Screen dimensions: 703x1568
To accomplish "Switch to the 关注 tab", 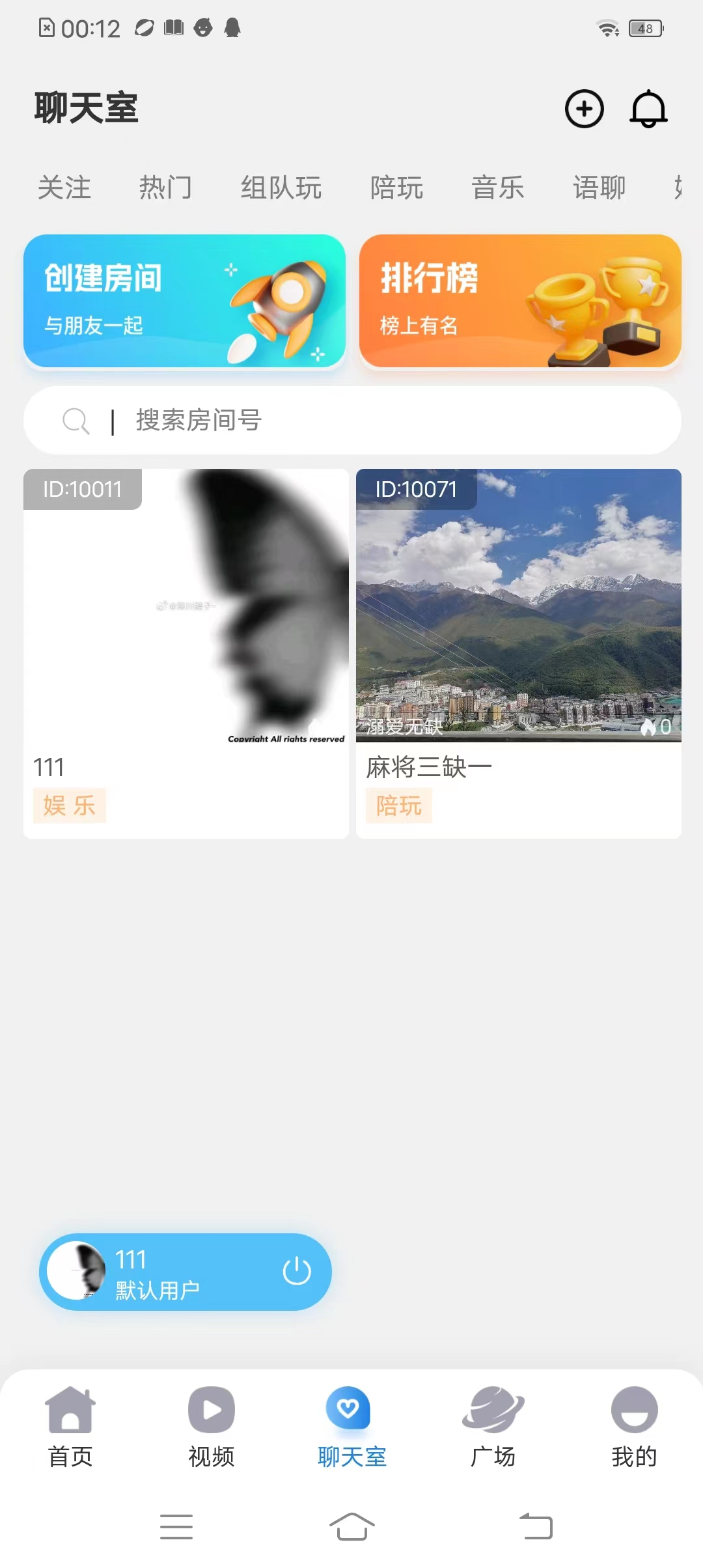I will [x=64, y=188].
